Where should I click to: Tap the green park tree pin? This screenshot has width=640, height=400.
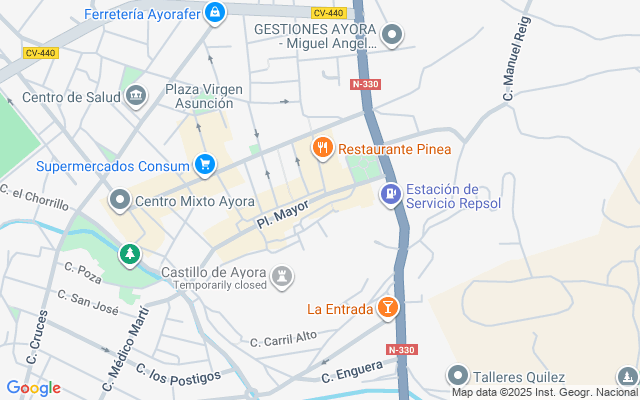129,255
